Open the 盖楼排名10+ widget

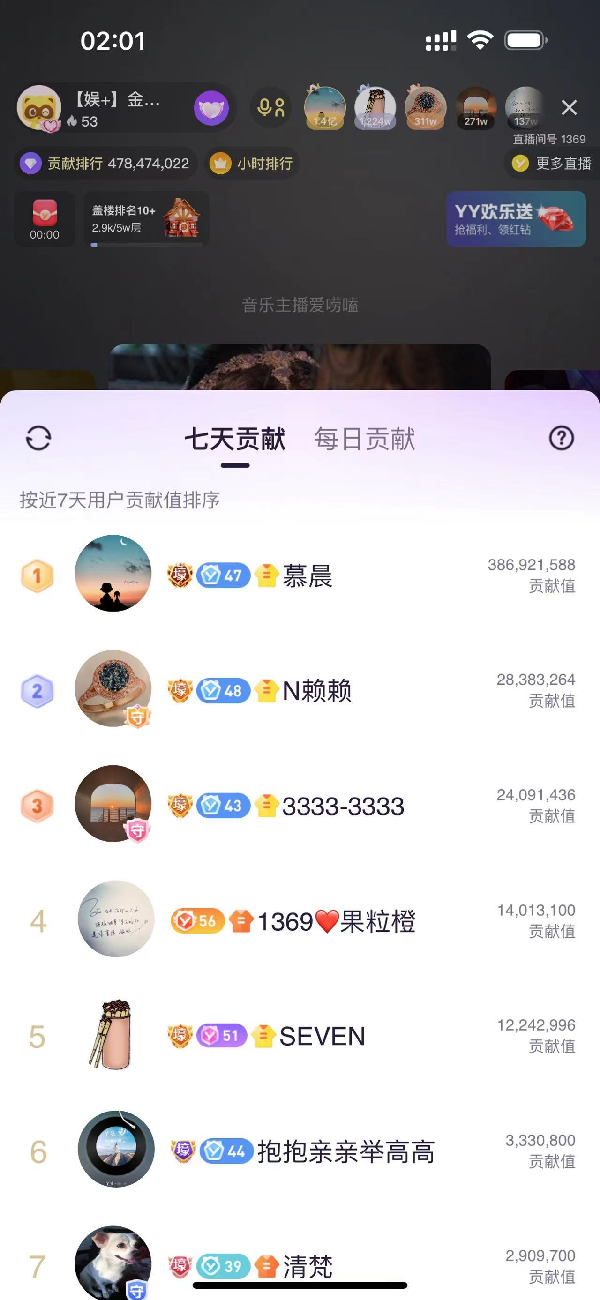[146, 219]
